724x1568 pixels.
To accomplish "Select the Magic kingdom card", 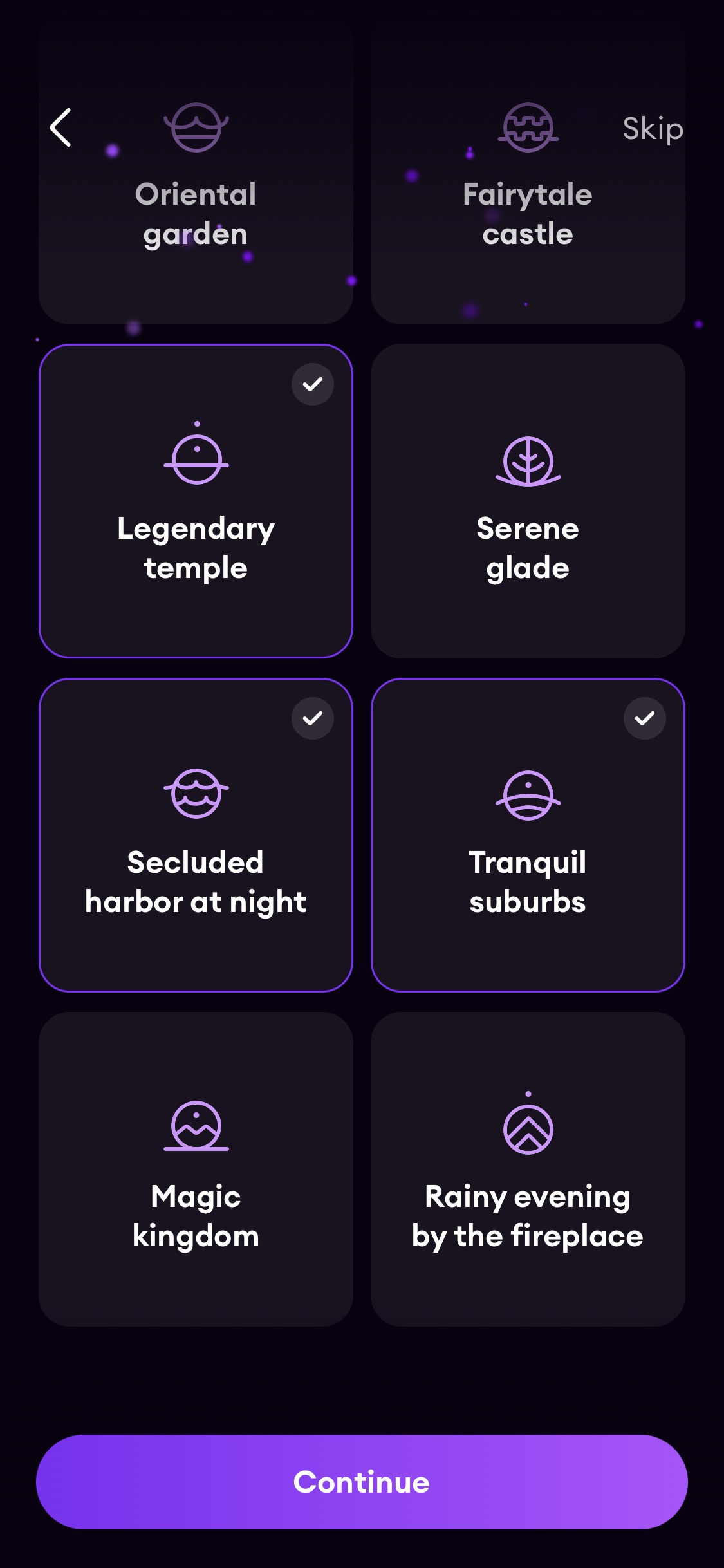I will point(196,1169).
